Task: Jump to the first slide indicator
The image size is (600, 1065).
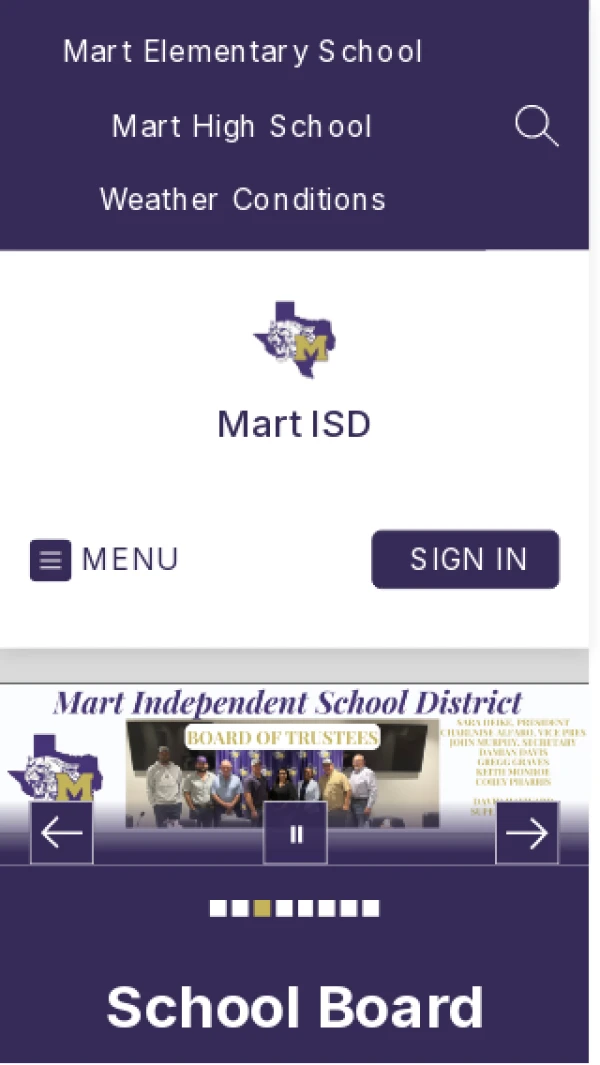Action: [218, 908]
